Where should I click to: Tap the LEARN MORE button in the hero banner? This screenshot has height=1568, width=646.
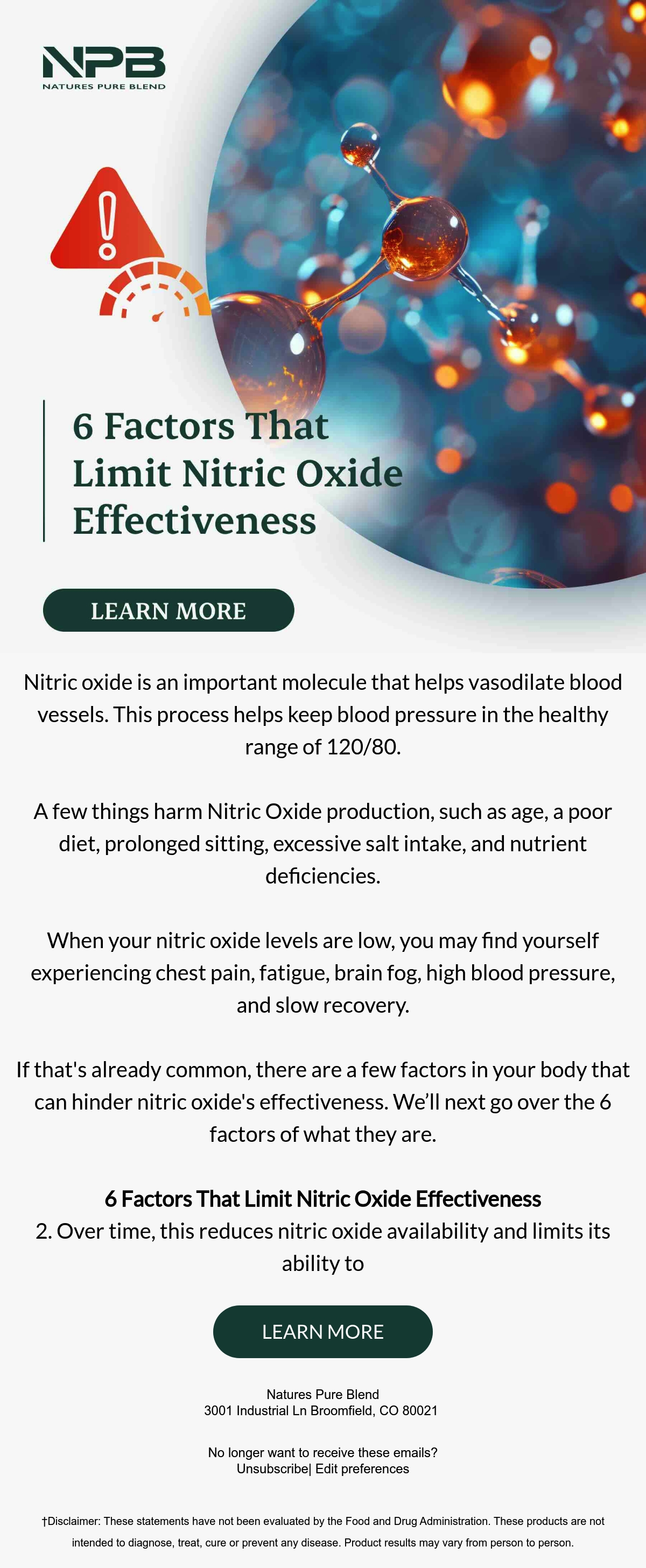coord(168,610)
